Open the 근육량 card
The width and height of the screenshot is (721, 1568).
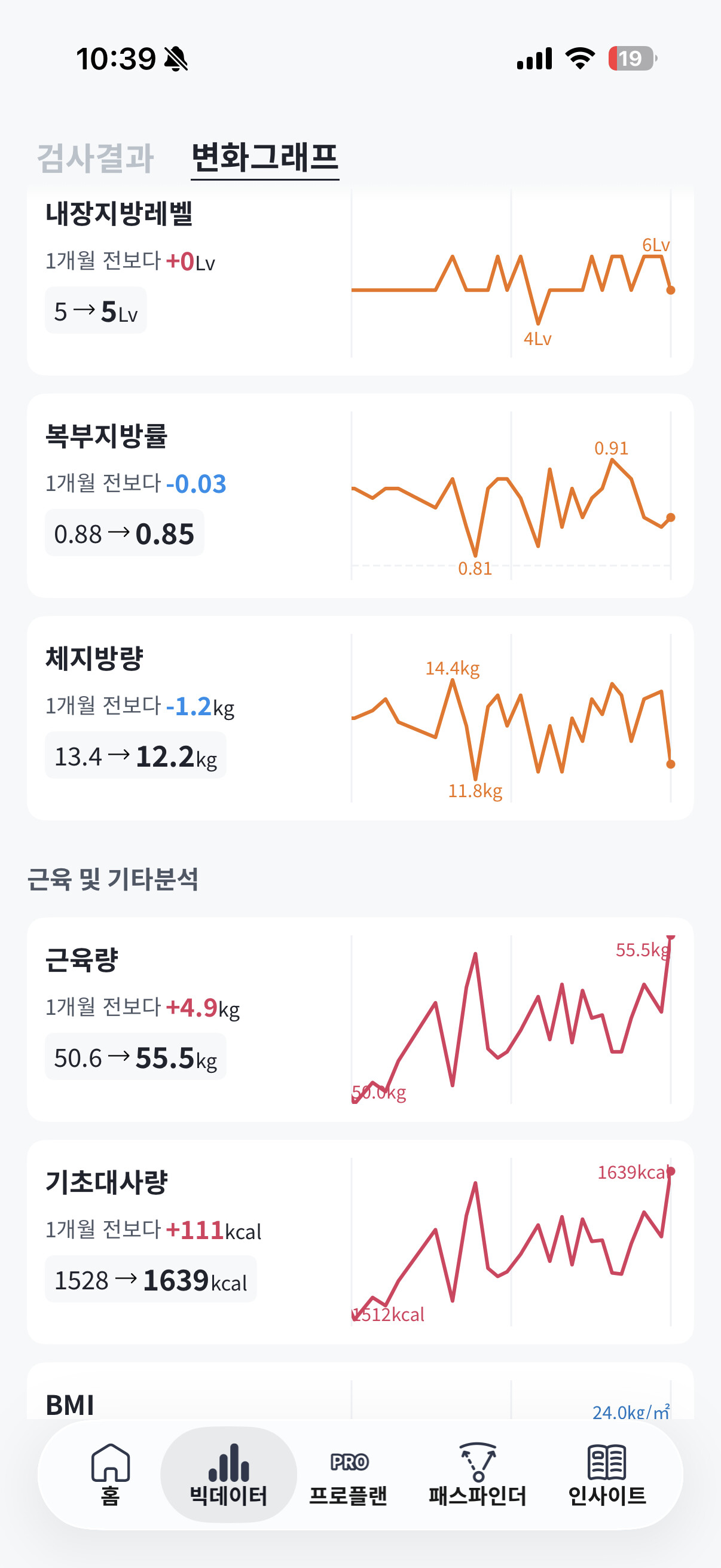pyautogui.click(x=360, y=1020)
